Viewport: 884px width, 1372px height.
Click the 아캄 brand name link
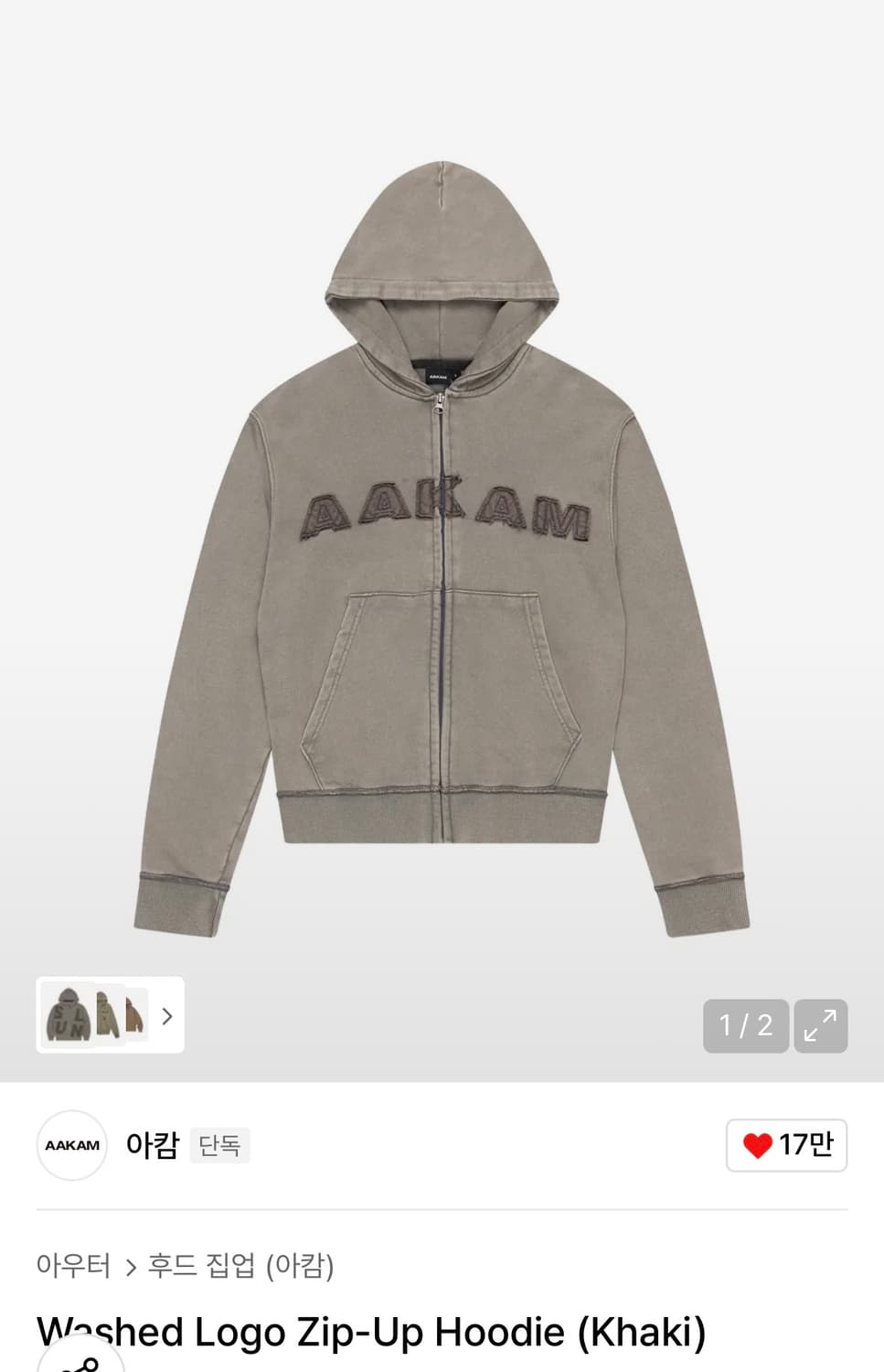(154, 1145)
